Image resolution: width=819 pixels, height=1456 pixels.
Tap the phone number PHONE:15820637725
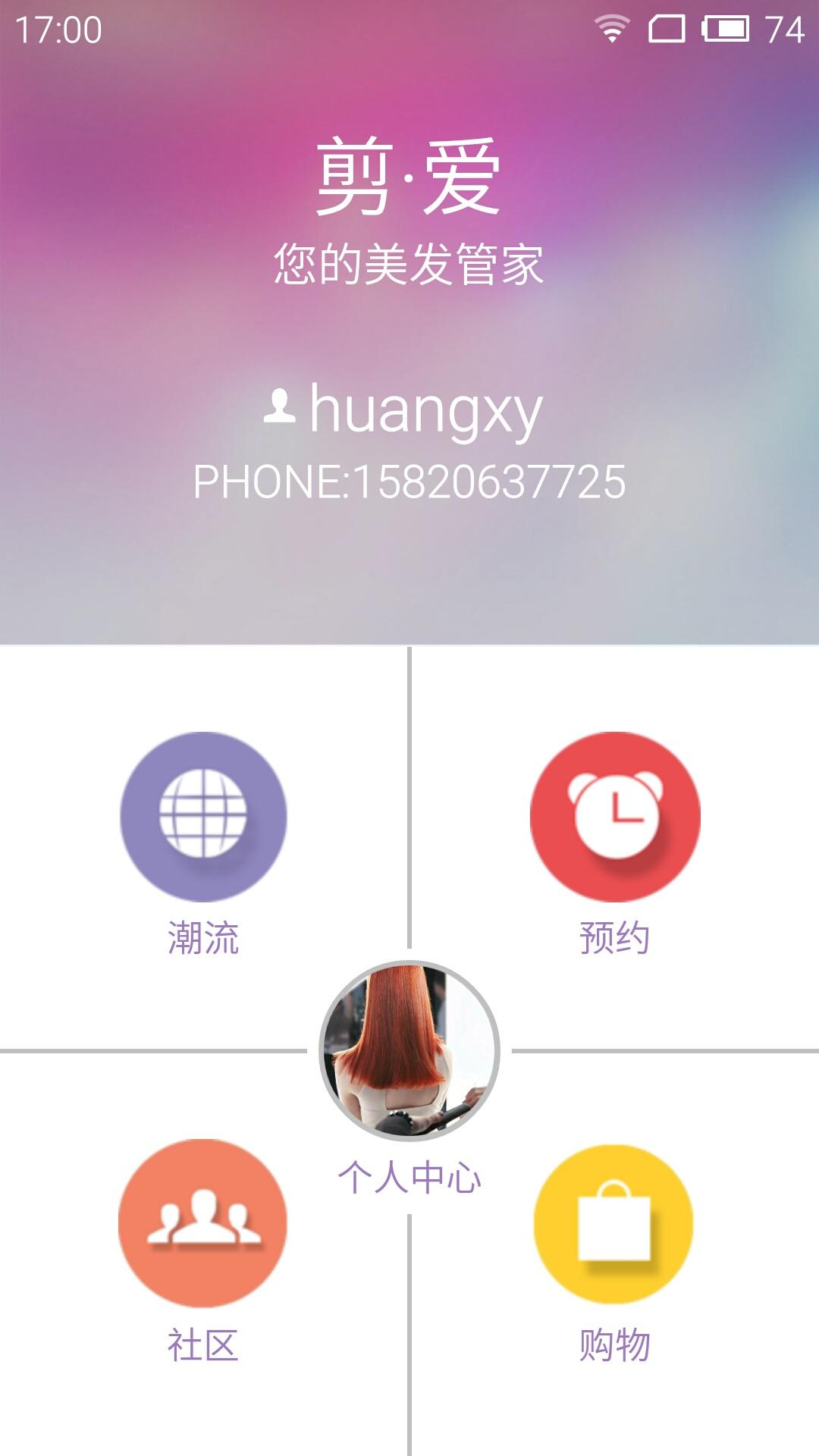(x=409, y=479)
